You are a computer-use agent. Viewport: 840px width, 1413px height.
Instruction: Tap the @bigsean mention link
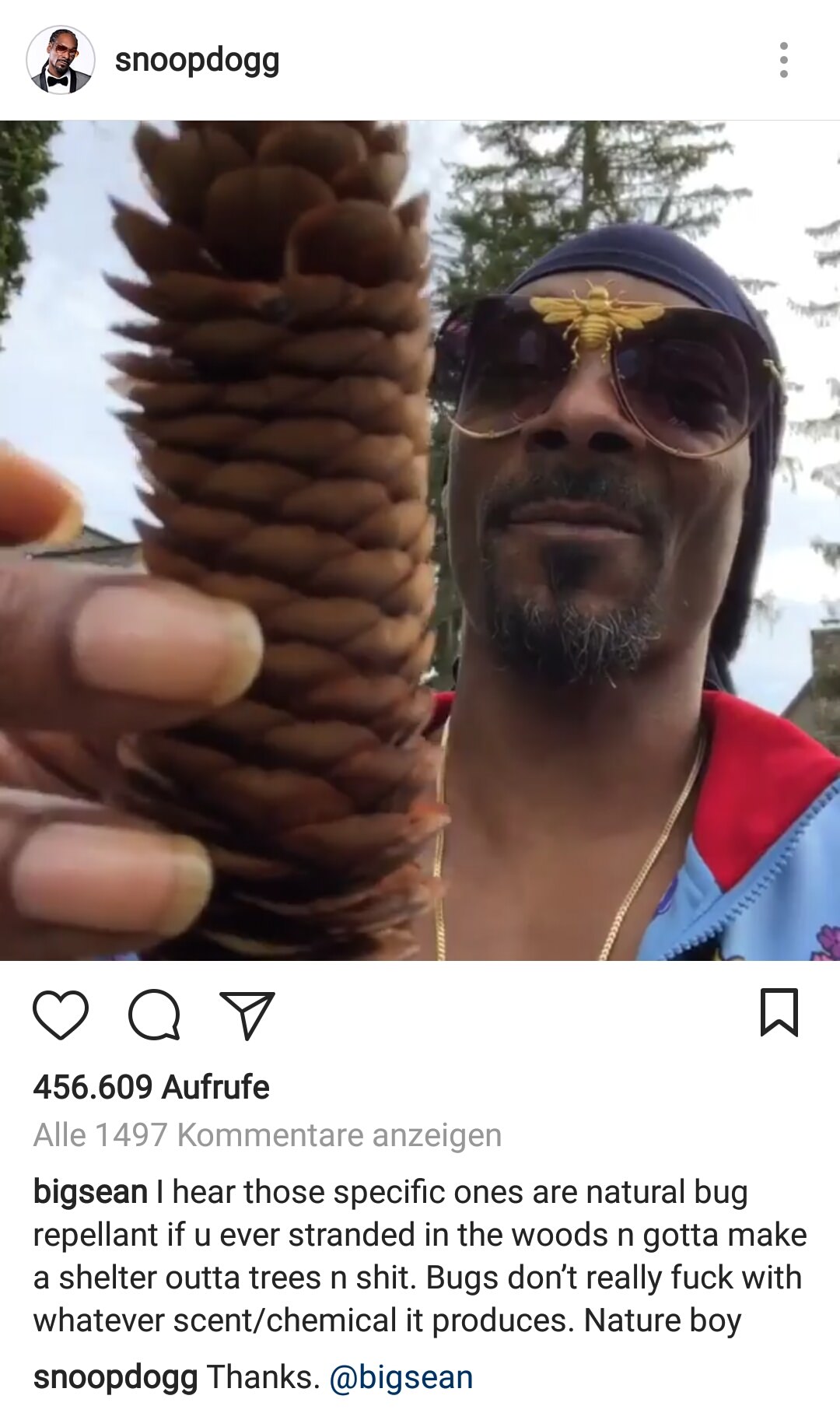tap(401, 1377)
